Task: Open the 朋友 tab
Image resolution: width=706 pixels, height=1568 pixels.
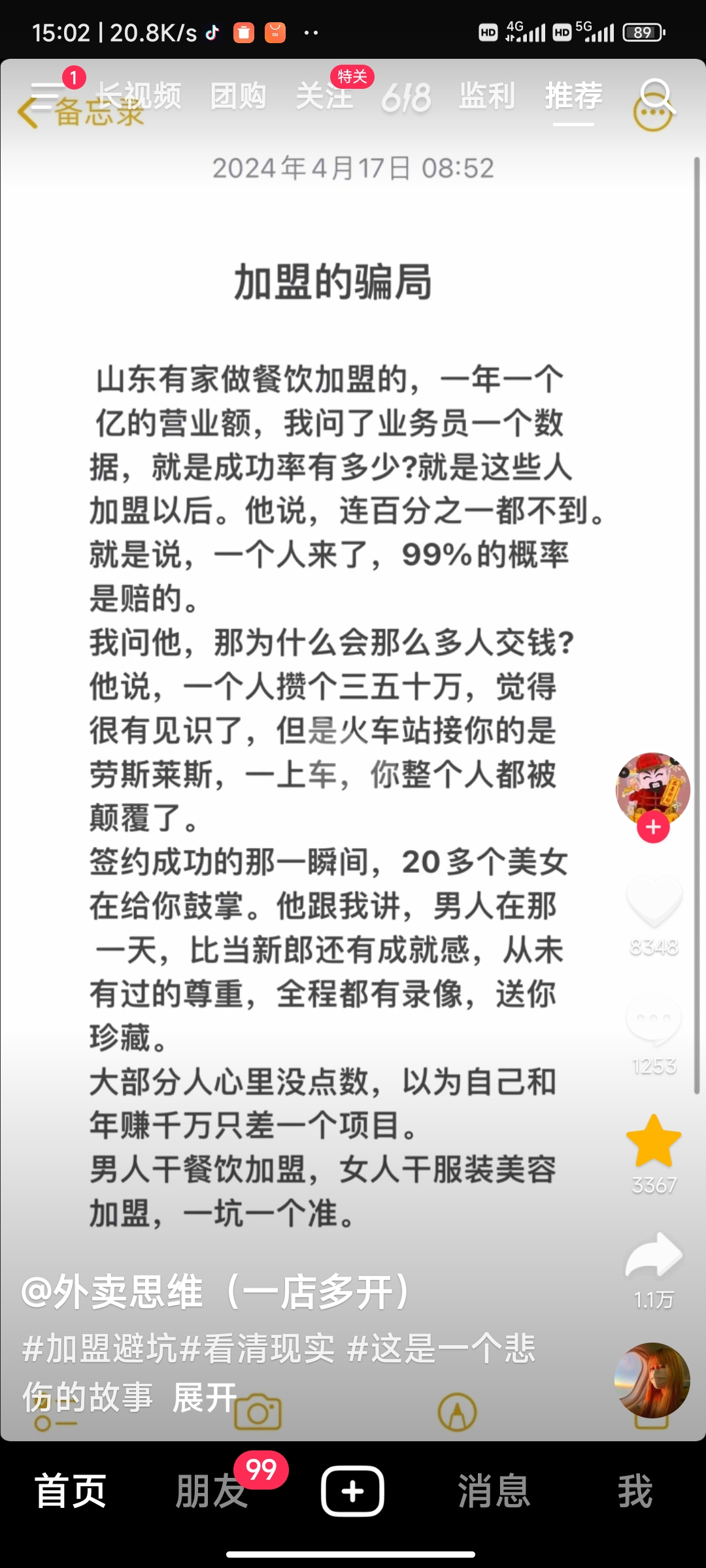Action: click(x=211, y=1491)
